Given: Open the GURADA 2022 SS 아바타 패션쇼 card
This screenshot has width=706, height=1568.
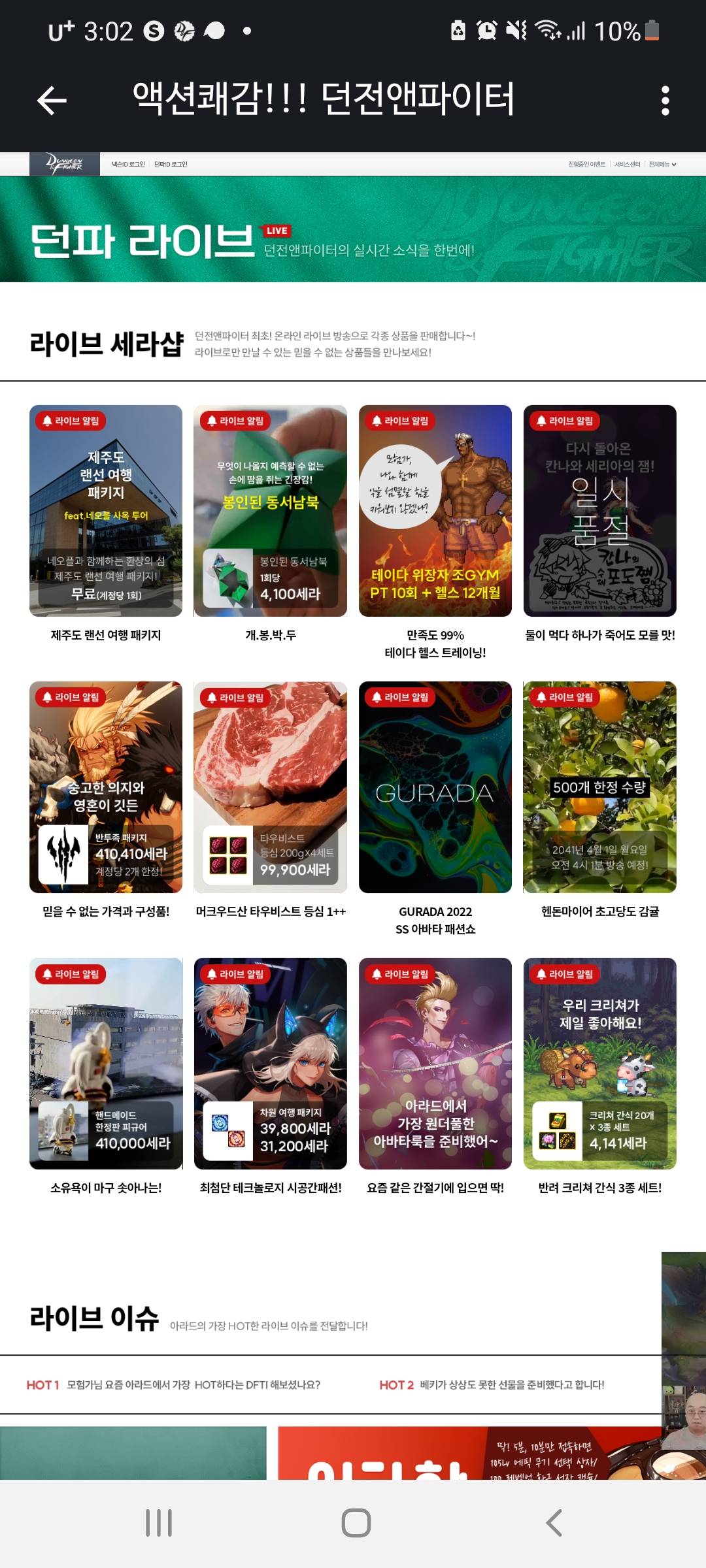Looking at the screenshot, I should coord(435,787).
